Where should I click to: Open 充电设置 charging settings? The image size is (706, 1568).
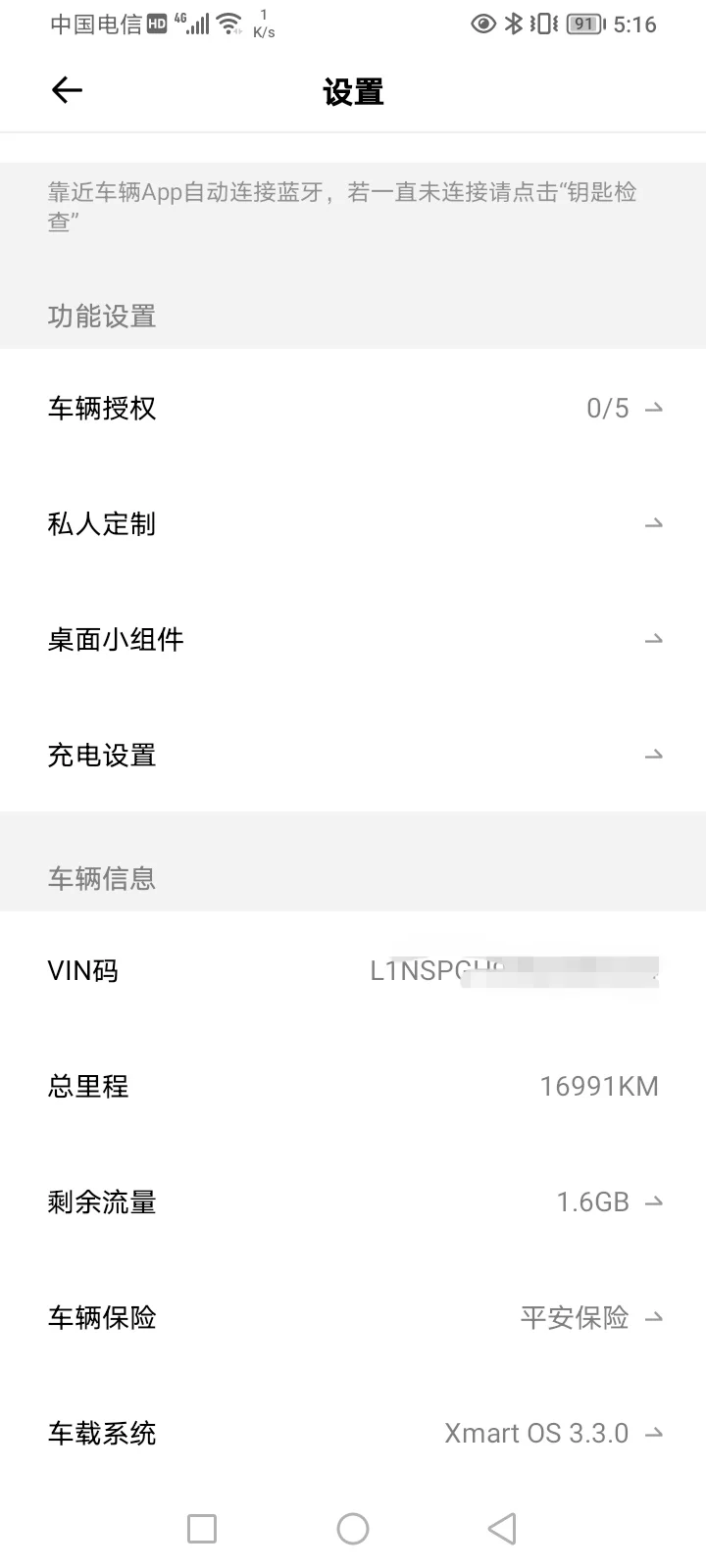point(353,755)
